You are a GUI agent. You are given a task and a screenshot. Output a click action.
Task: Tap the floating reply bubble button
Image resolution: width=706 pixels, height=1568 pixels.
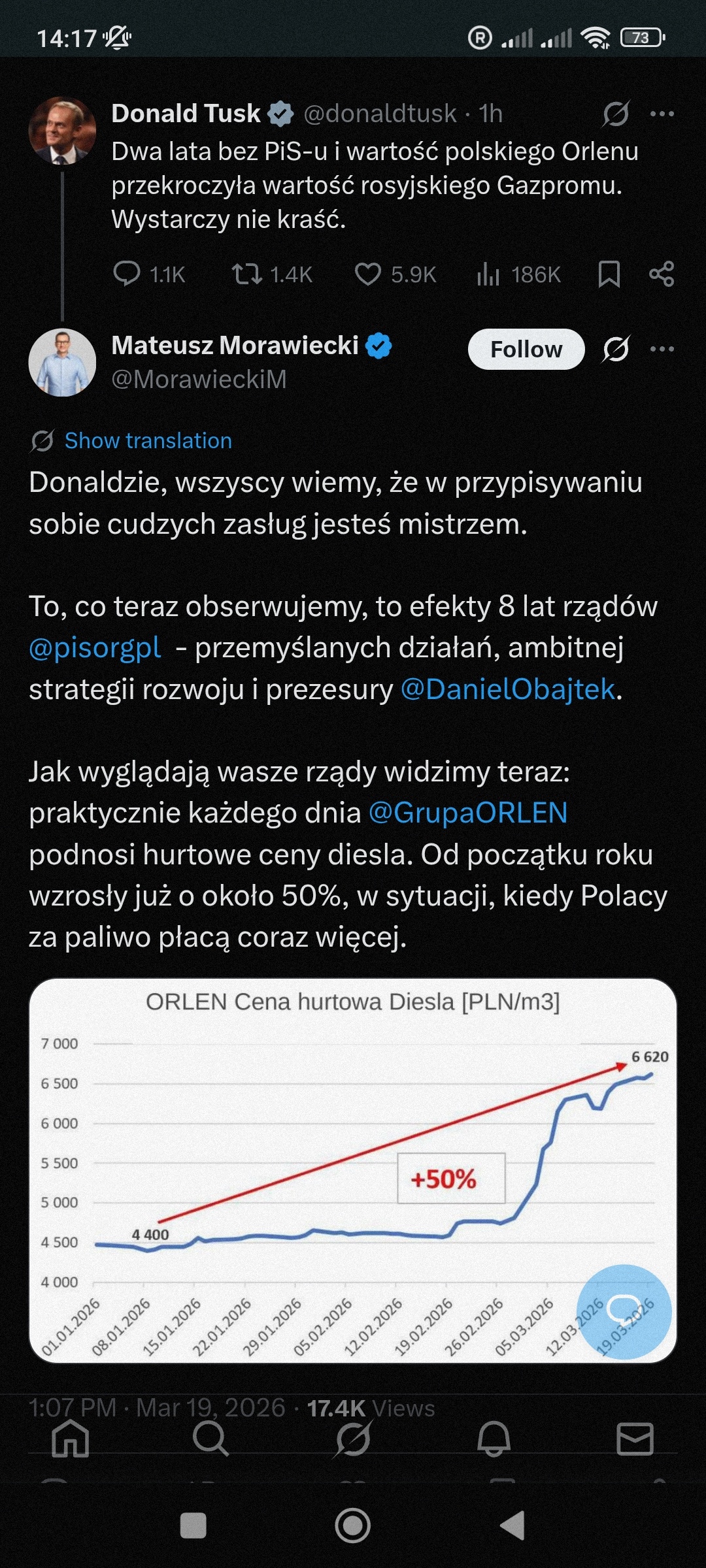click(x=624, y=1312)
